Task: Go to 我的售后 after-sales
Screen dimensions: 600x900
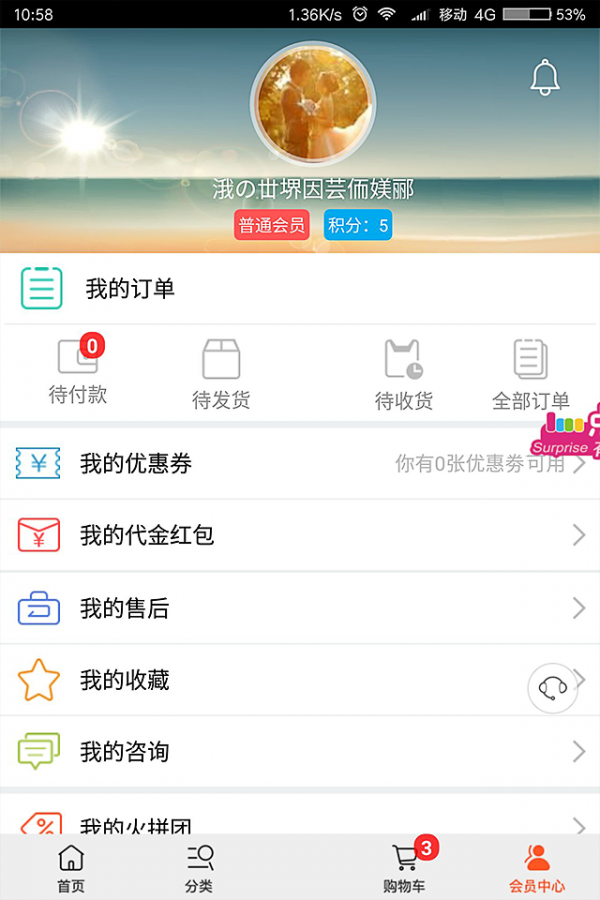Action: (300, 608)
